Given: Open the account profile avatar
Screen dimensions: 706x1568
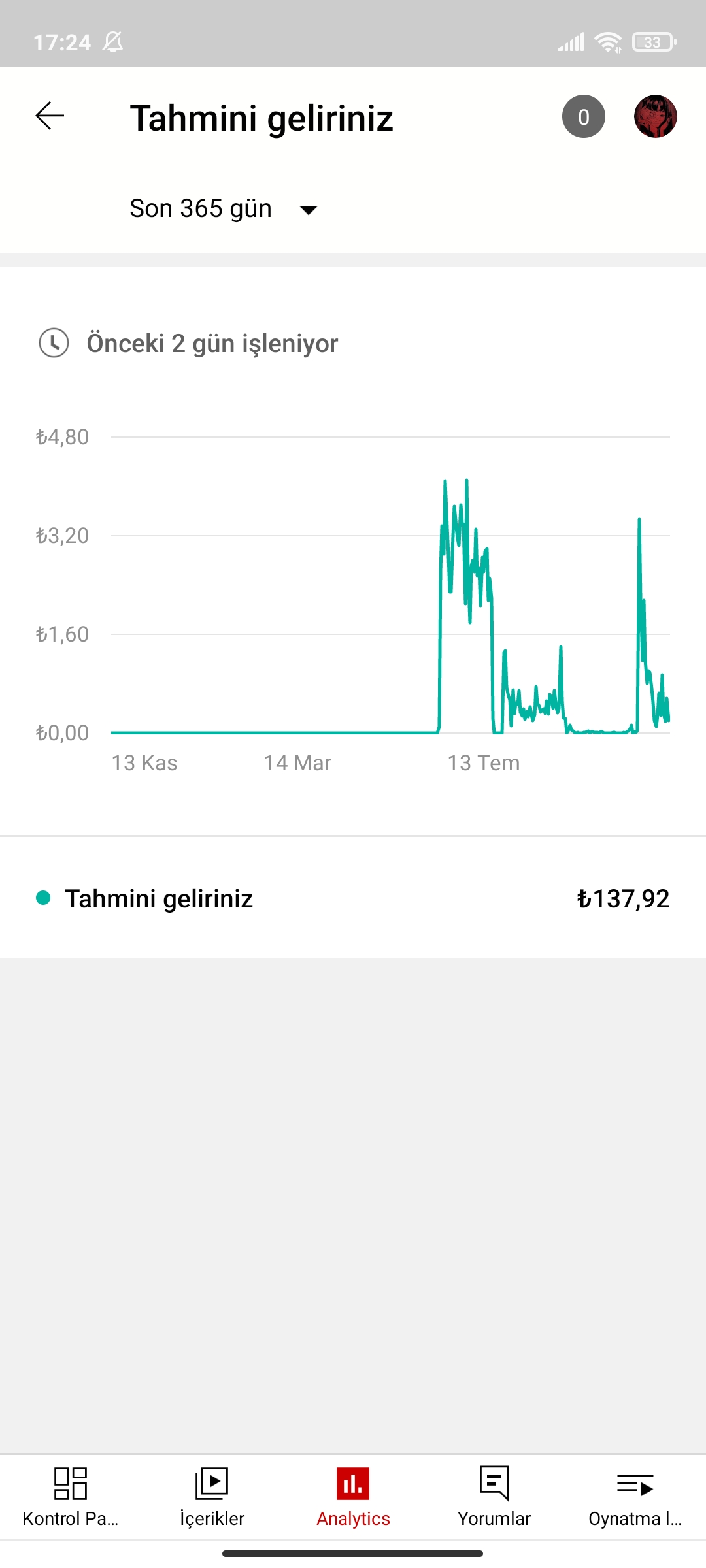Looking at the screenshot, I should [x=655, y=116].
